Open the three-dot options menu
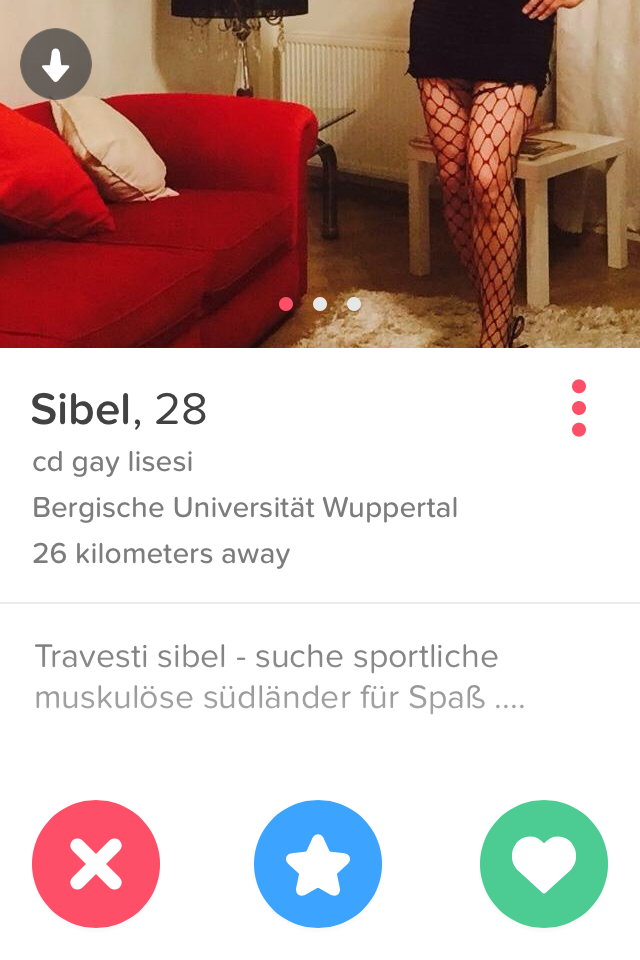Screen dimensions: 640x960 pyautogui.click(x=578, y=408)
